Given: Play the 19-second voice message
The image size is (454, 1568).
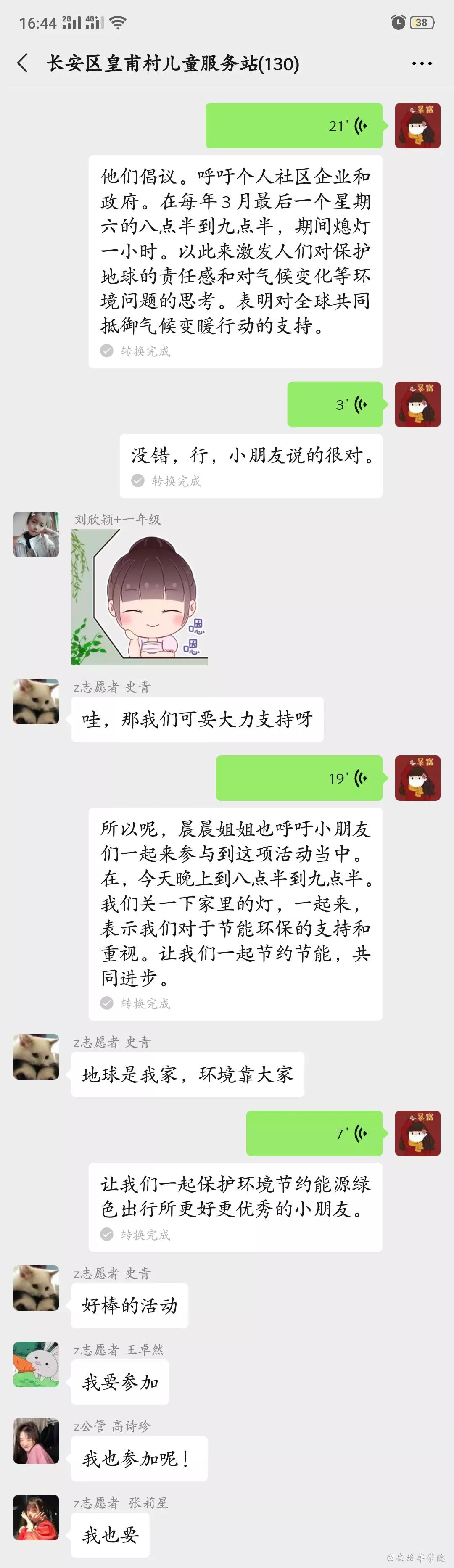Looking at the screenshot, I should (299, 778).
